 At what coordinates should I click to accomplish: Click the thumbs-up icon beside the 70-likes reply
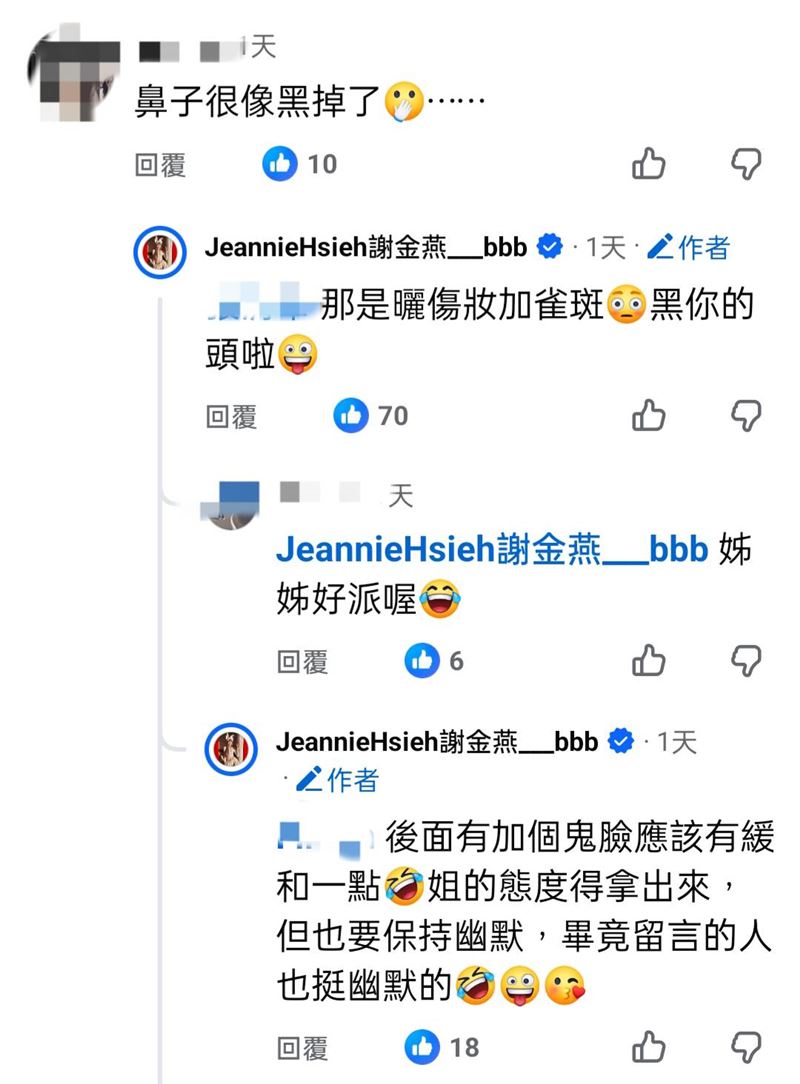click(649, 415)
